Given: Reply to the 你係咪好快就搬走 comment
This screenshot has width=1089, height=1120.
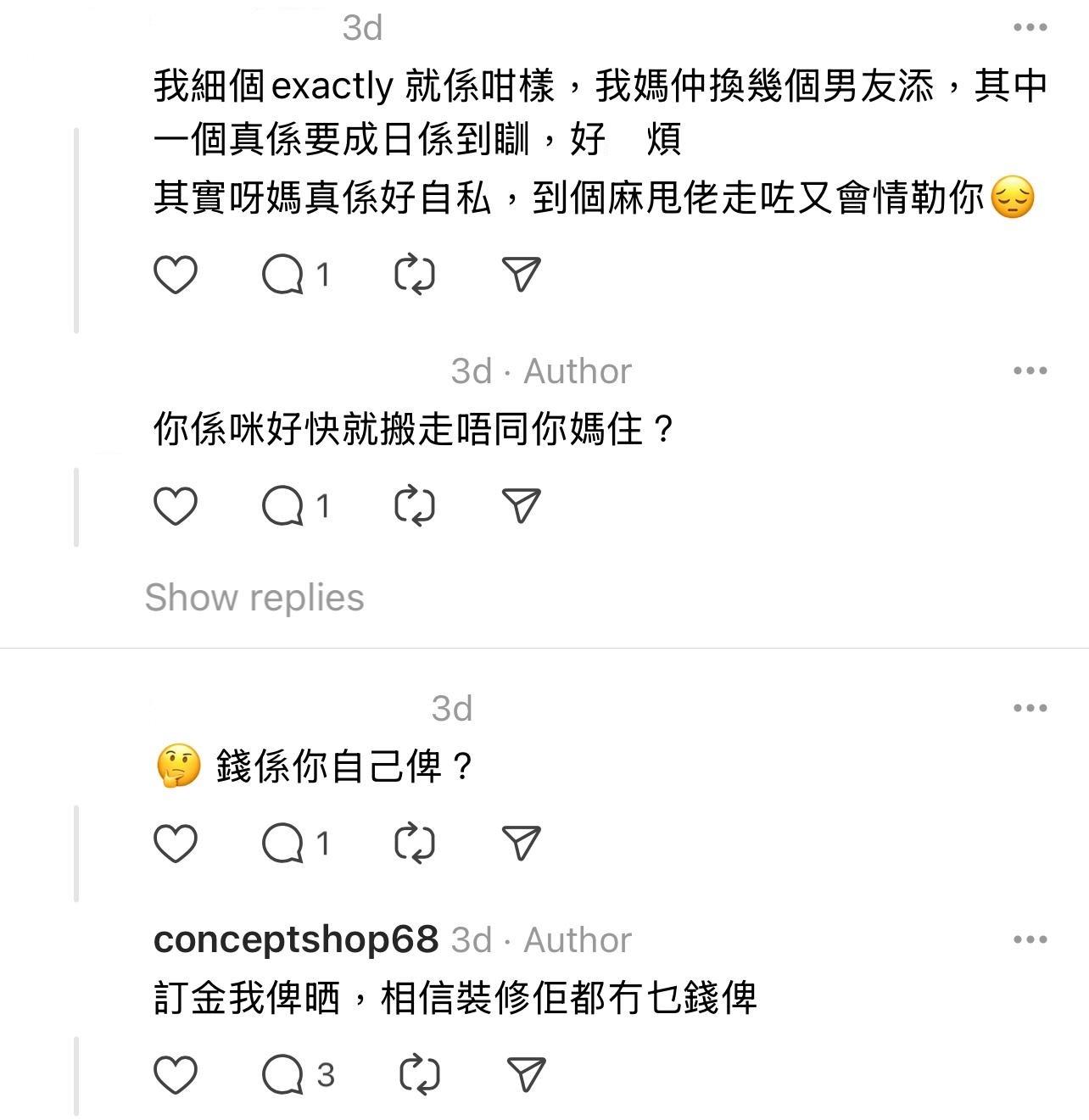Looking at the screenshot, I should (x=283, y=506).
